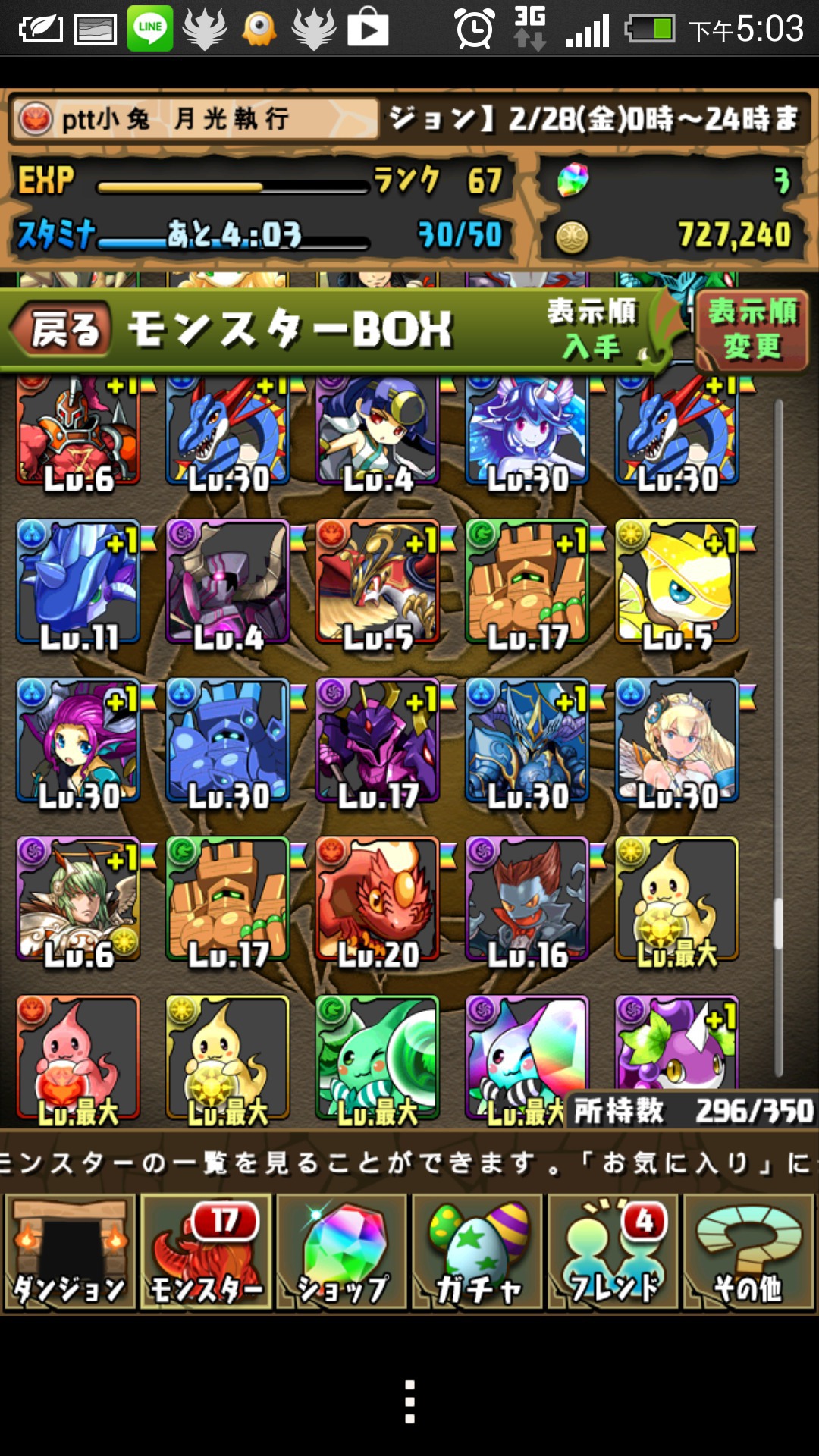Switch to the モンスター tab
This screenshot has height=1456, width=819.
[206, 1252]
